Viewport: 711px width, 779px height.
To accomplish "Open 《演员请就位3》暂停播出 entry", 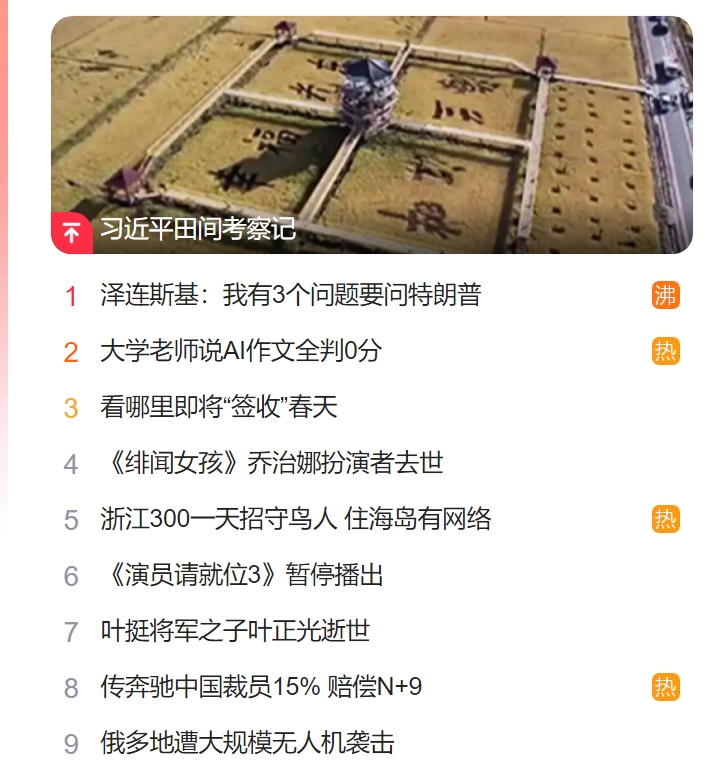I will 242,575.
